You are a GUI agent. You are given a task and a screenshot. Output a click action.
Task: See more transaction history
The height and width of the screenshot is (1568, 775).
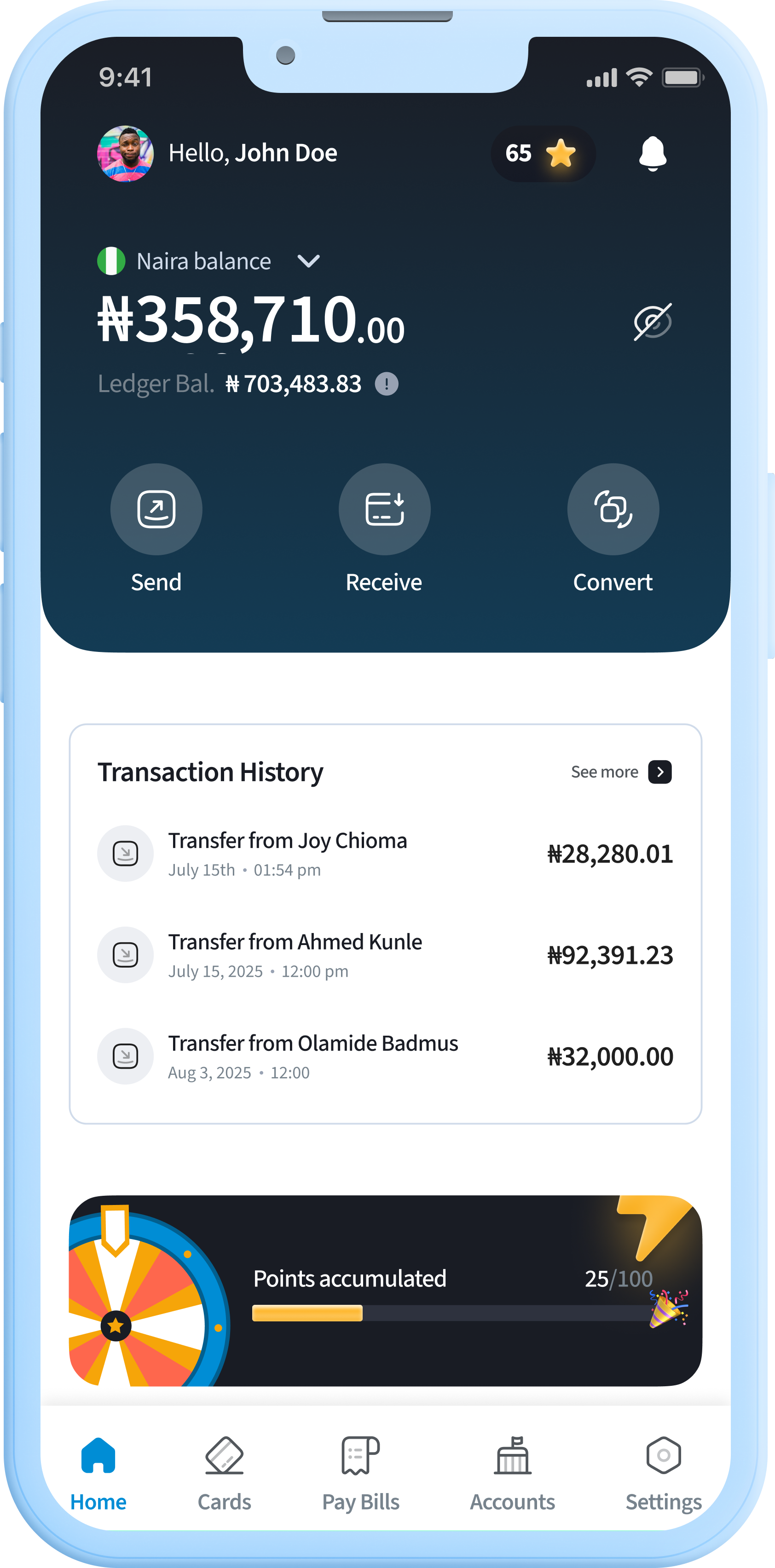620,772
